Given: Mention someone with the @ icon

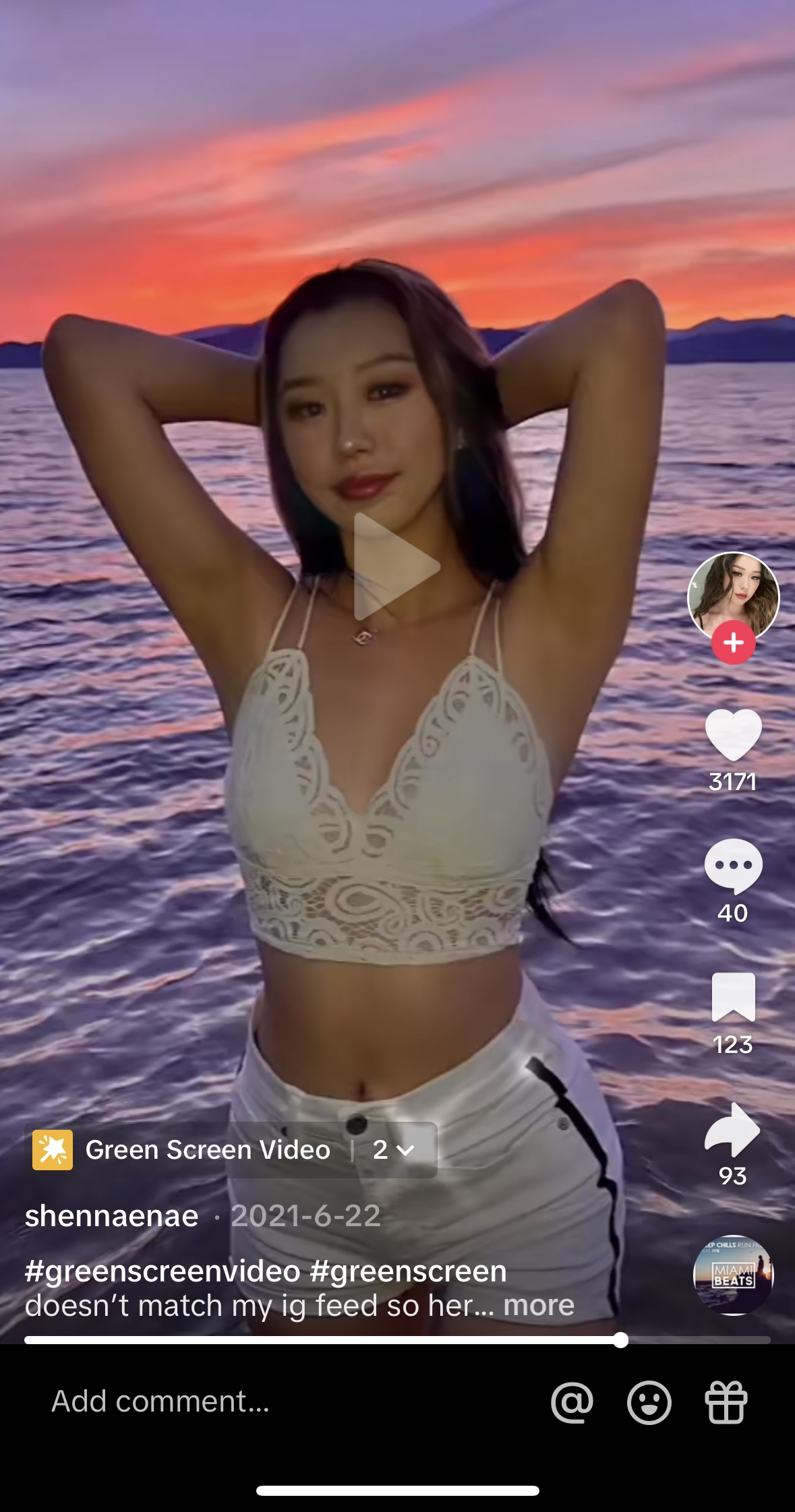Looking at the screenshot, I should (x=572, y=1403).
